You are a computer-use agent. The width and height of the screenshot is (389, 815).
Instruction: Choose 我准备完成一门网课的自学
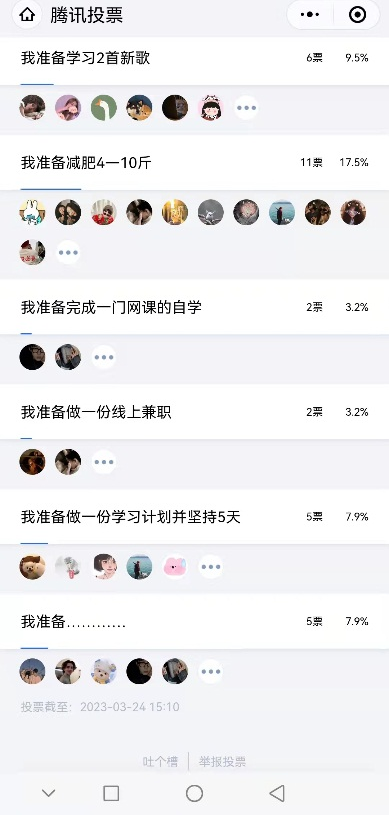click(194, 307)
